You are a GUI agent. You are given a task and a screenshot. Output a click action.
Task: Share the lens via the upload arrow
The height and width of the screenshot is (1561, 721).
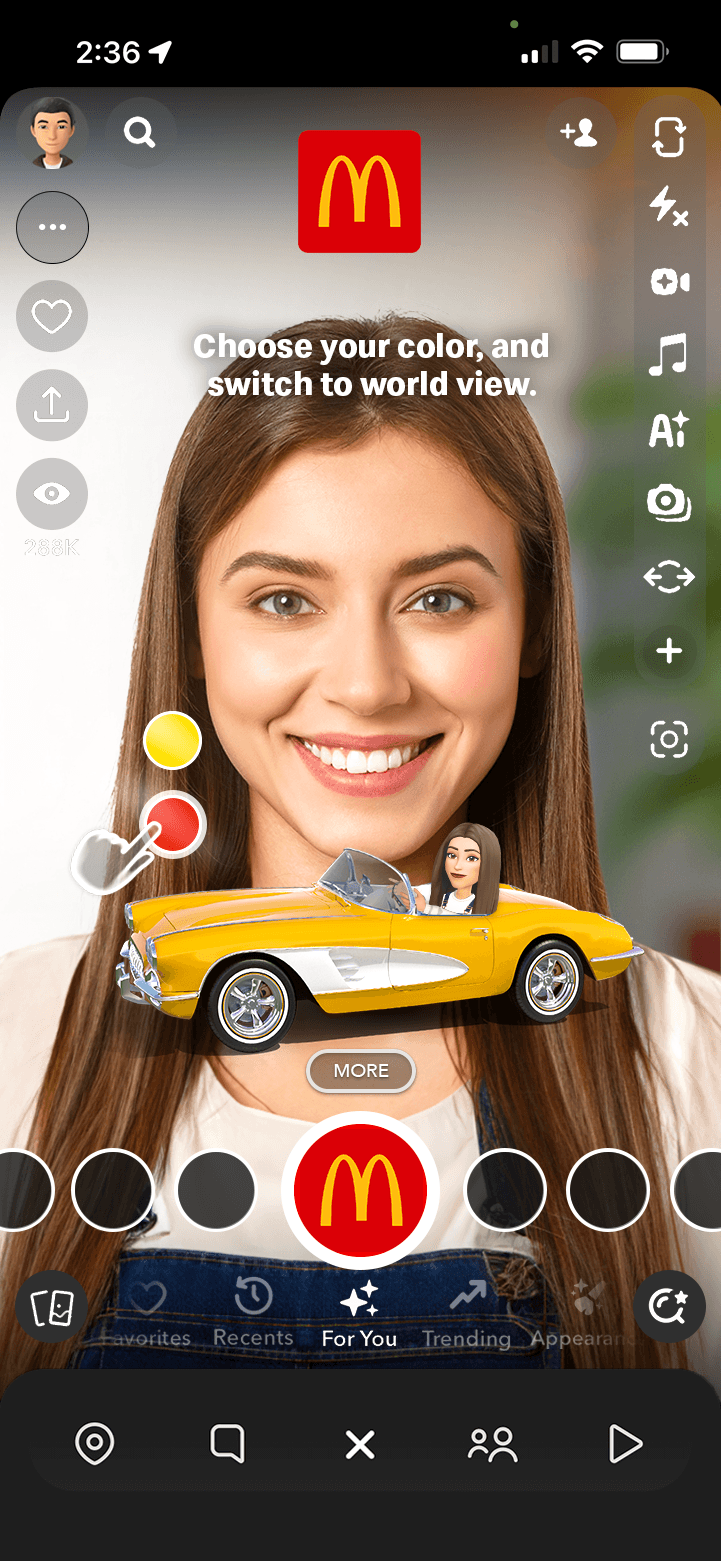point(52,405)
